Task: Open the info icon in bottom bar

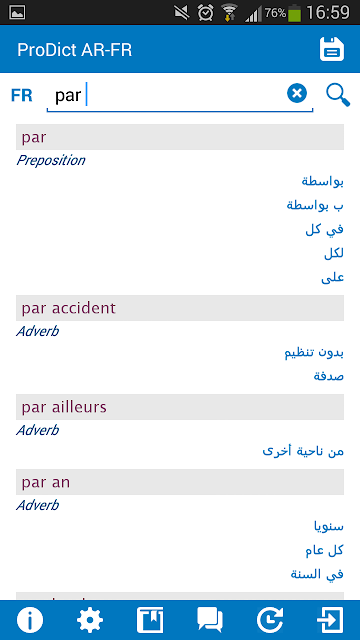Action: click(30, 620)
